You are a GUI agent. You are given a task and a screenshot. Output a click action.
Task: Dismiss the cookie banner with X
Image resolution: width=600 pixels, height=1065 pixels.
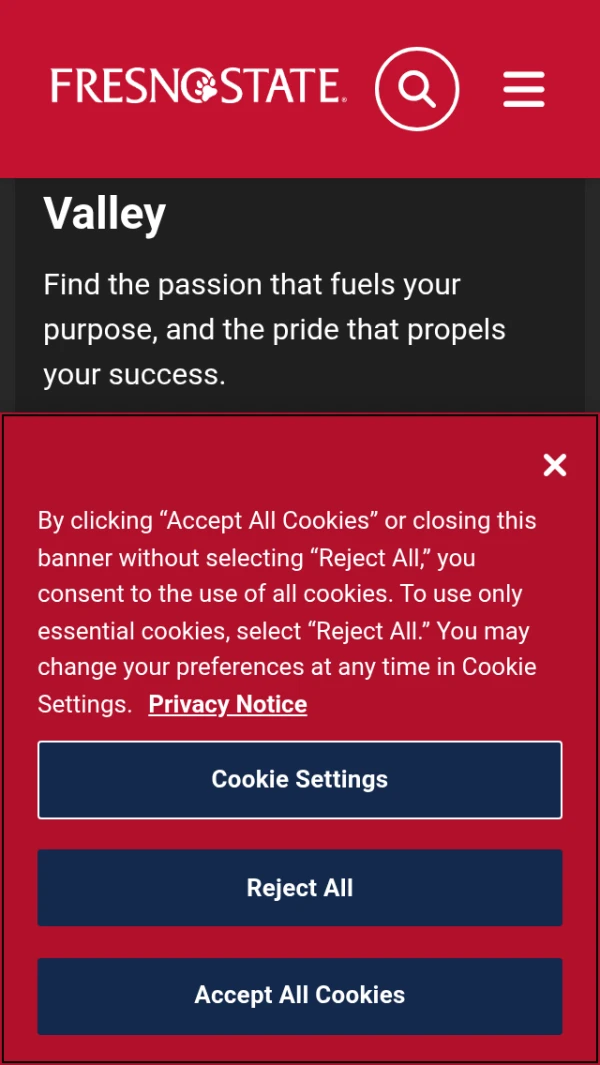pyautogui.click(x=554, y=465)
